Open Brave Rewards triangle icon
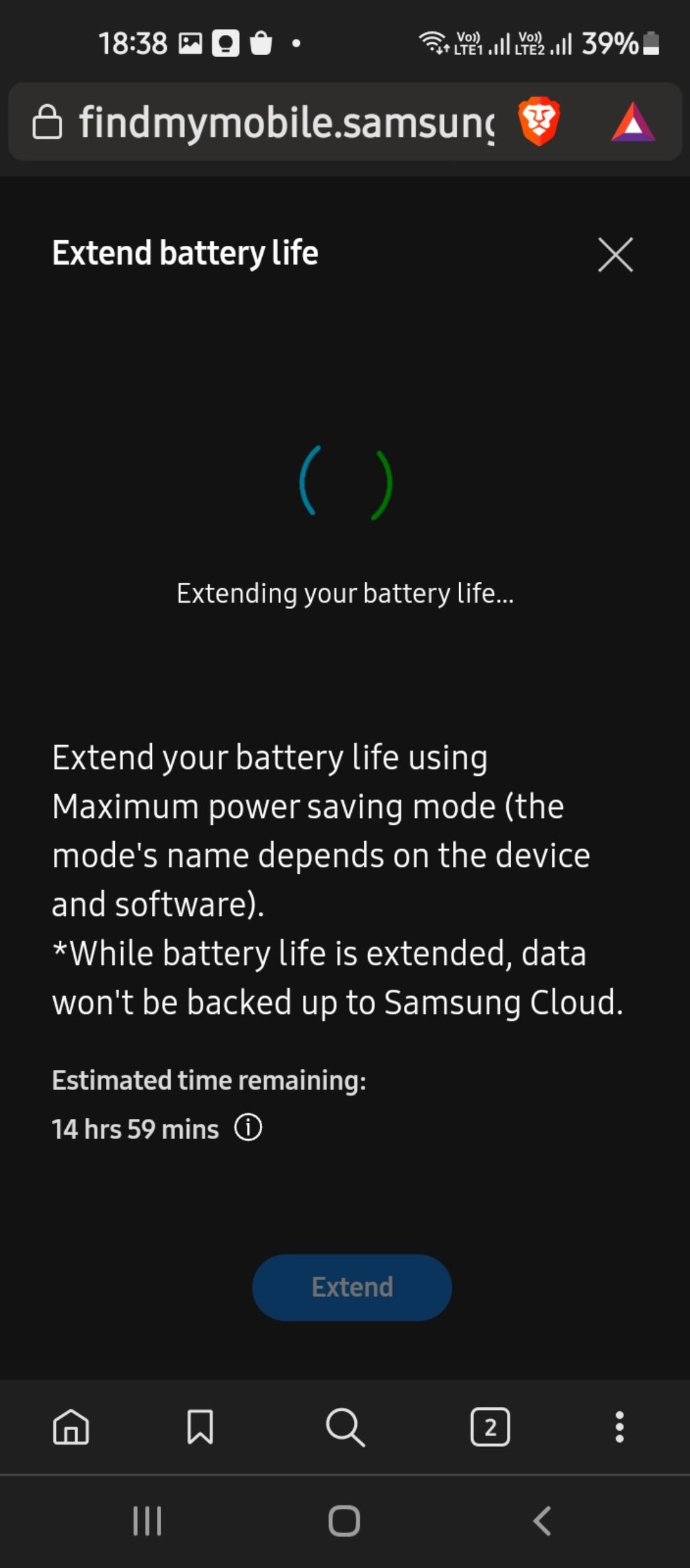Screen dimensions: 690x1568 pyautogui.click(x=633, y=122)
